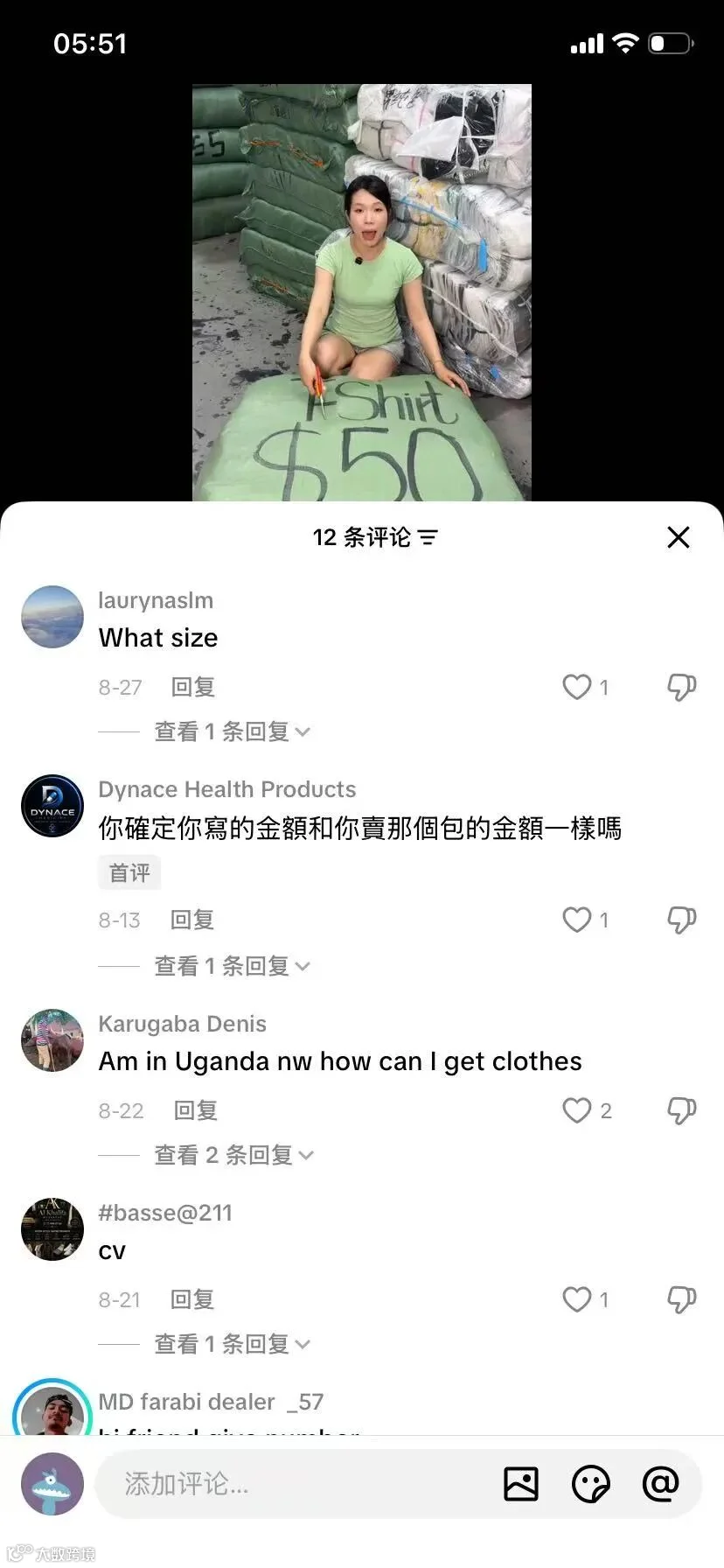Like laurynaslm's "What size" comment

pyautogui.click(x=577, y=687)
